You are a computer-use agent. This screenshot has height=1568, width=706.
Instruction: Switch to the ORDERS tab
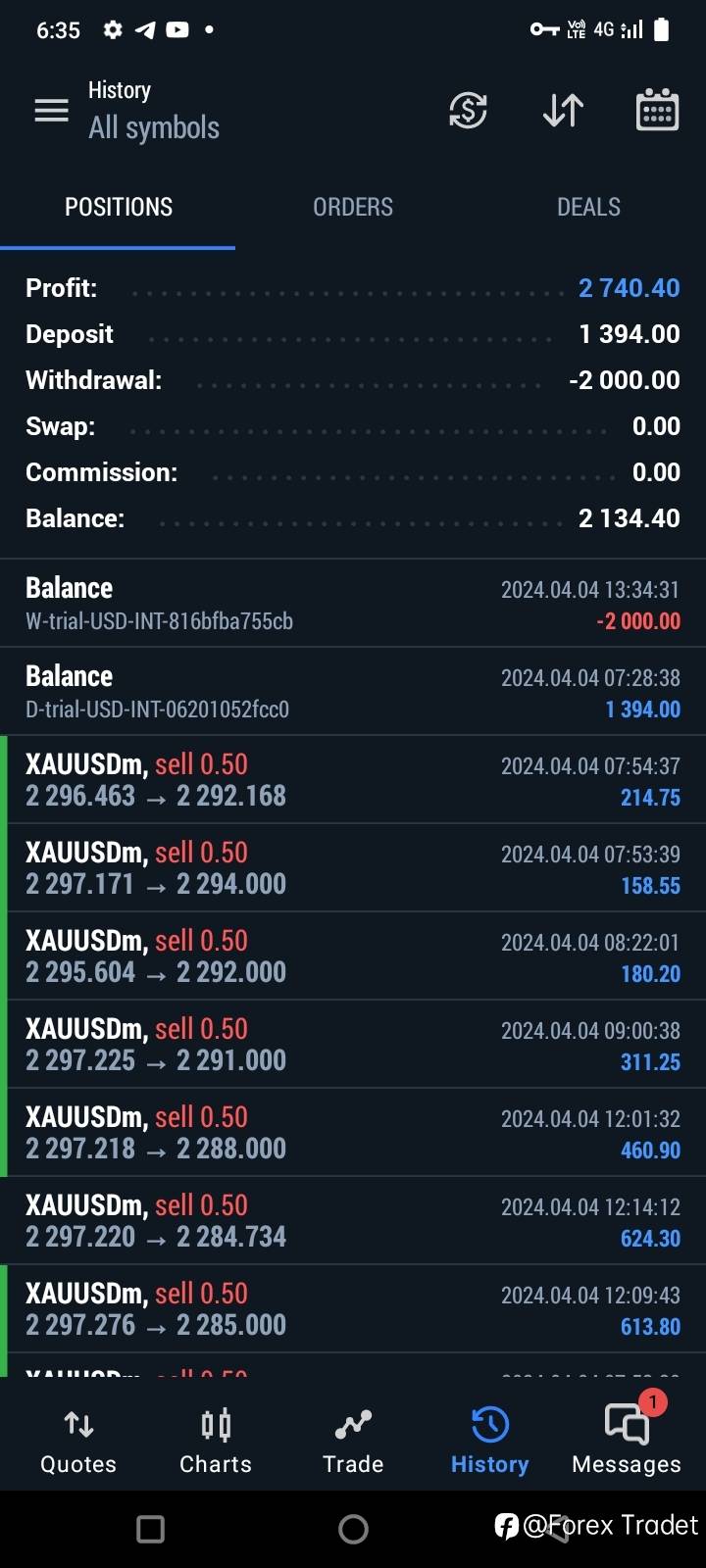(x=353, y=207)
